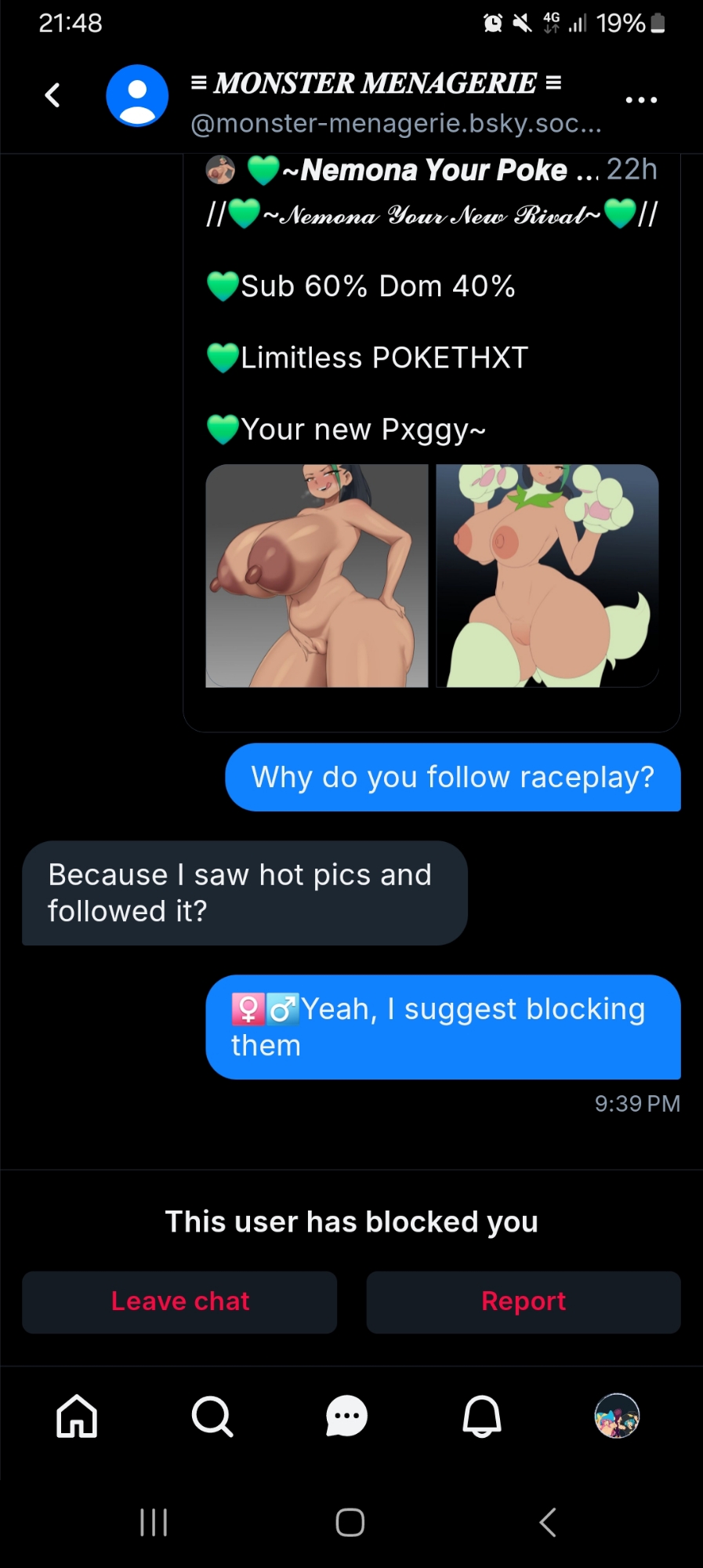The height and width of the screenshot is (1568, 703).
Task: Go back to the chat list
Action: click(53, 96)
